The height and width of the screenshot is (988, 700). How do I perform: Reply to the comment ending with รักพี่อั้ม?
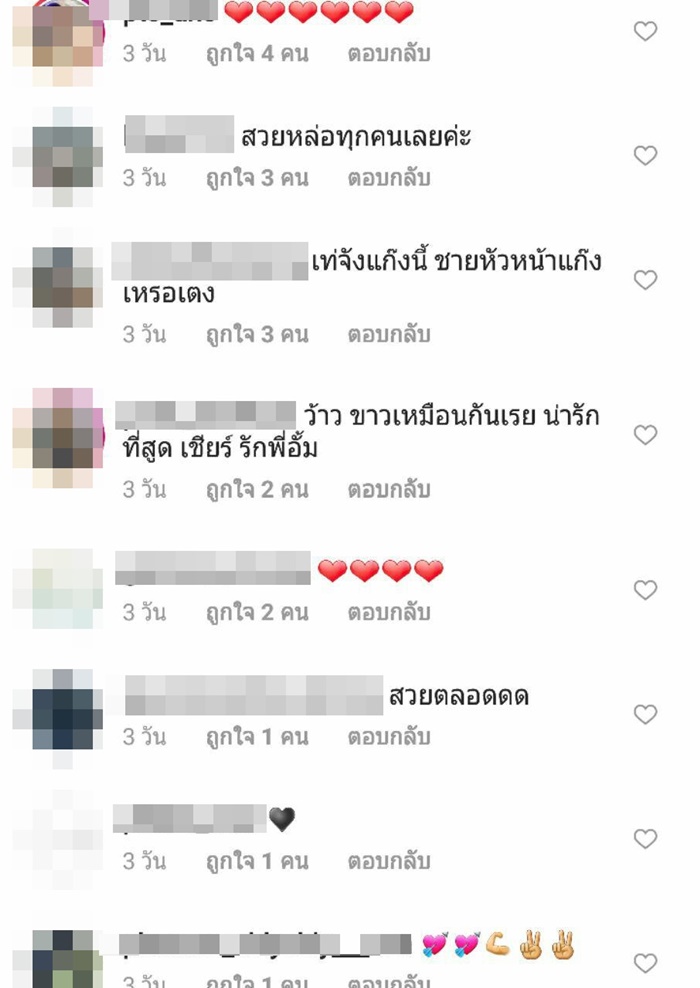[389, 489]
